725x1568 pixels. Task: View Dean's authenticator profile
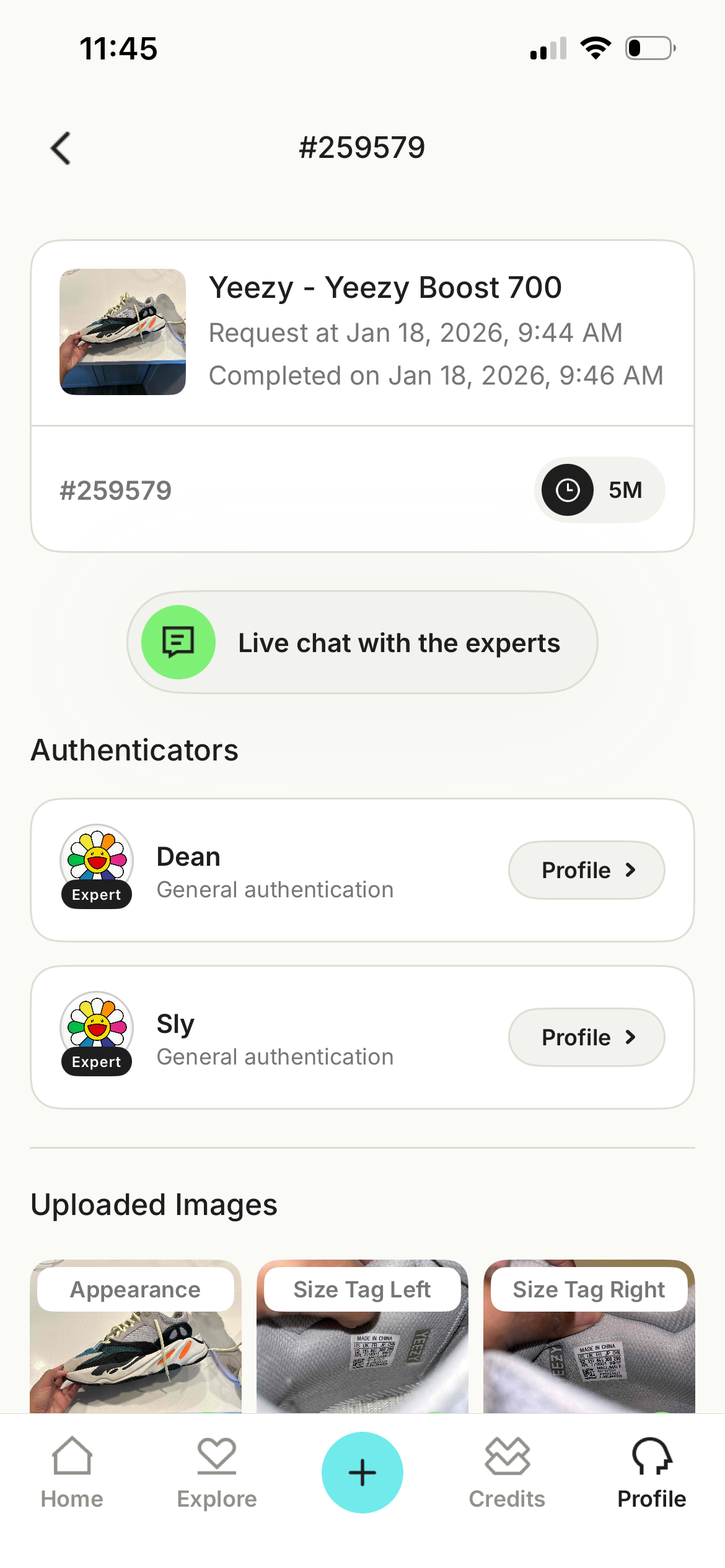point(586,869)
